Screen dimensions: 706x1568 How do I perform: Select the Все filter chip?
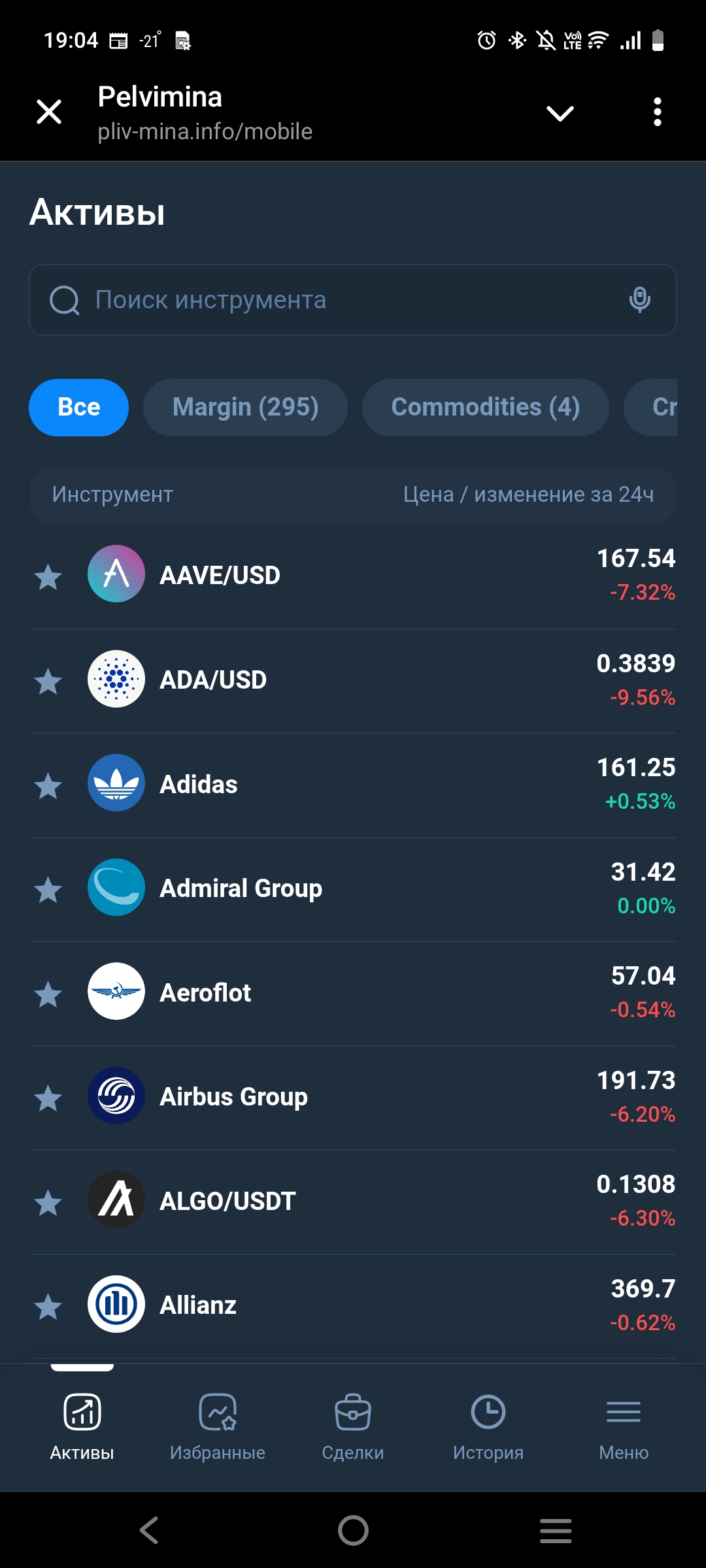pos(78,408)
